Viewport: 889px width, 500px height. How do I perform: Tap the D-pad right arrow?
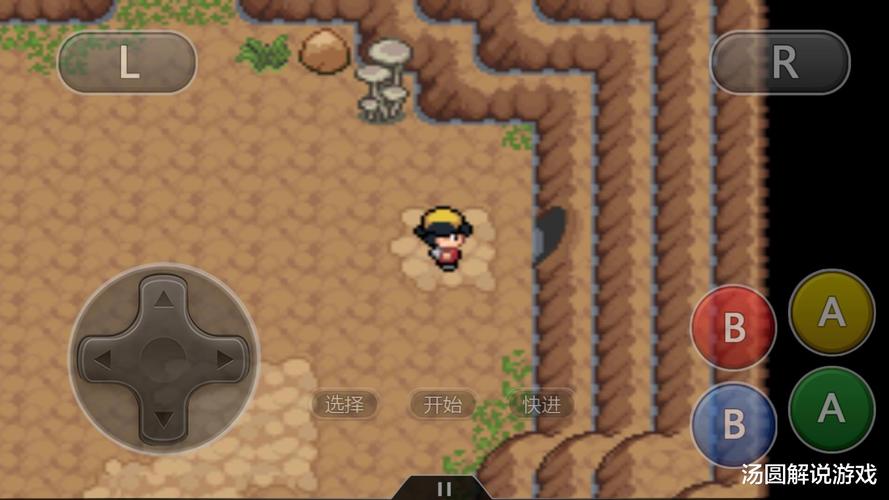point(224,358)
